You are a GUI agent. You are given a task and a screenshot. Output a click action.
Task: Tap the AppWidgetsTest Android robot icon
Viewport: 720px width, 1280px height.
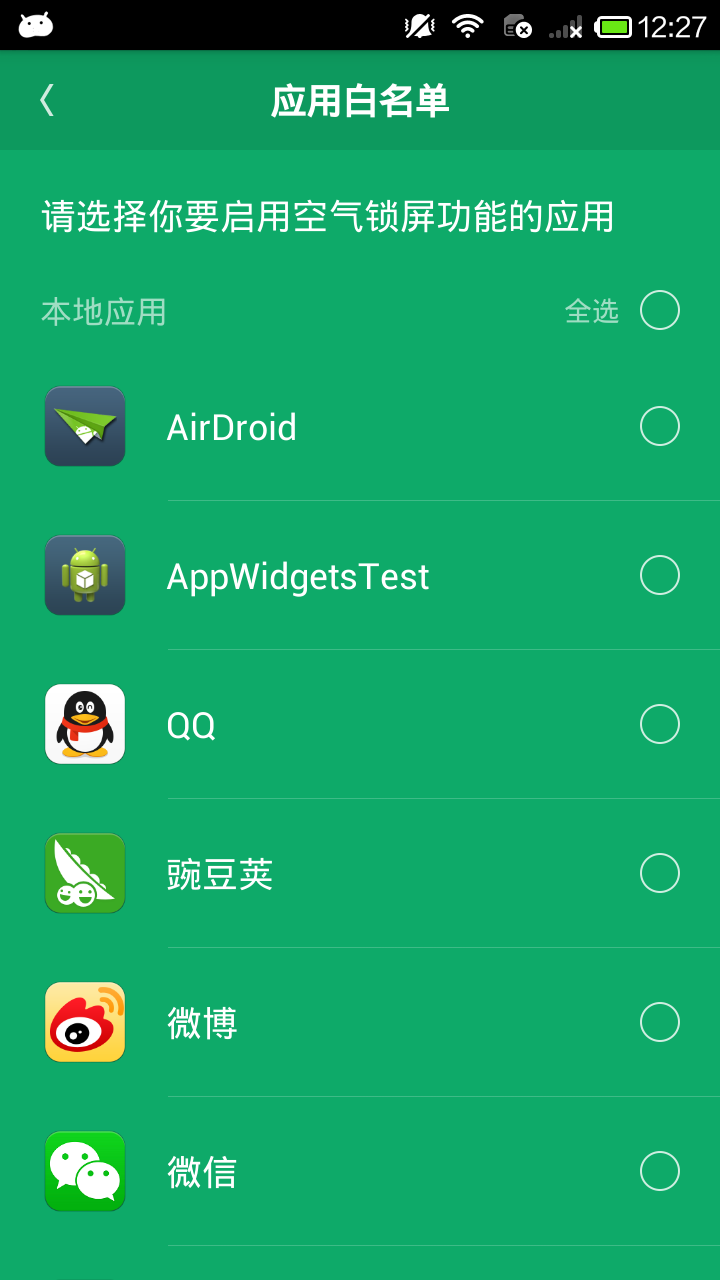85,575
